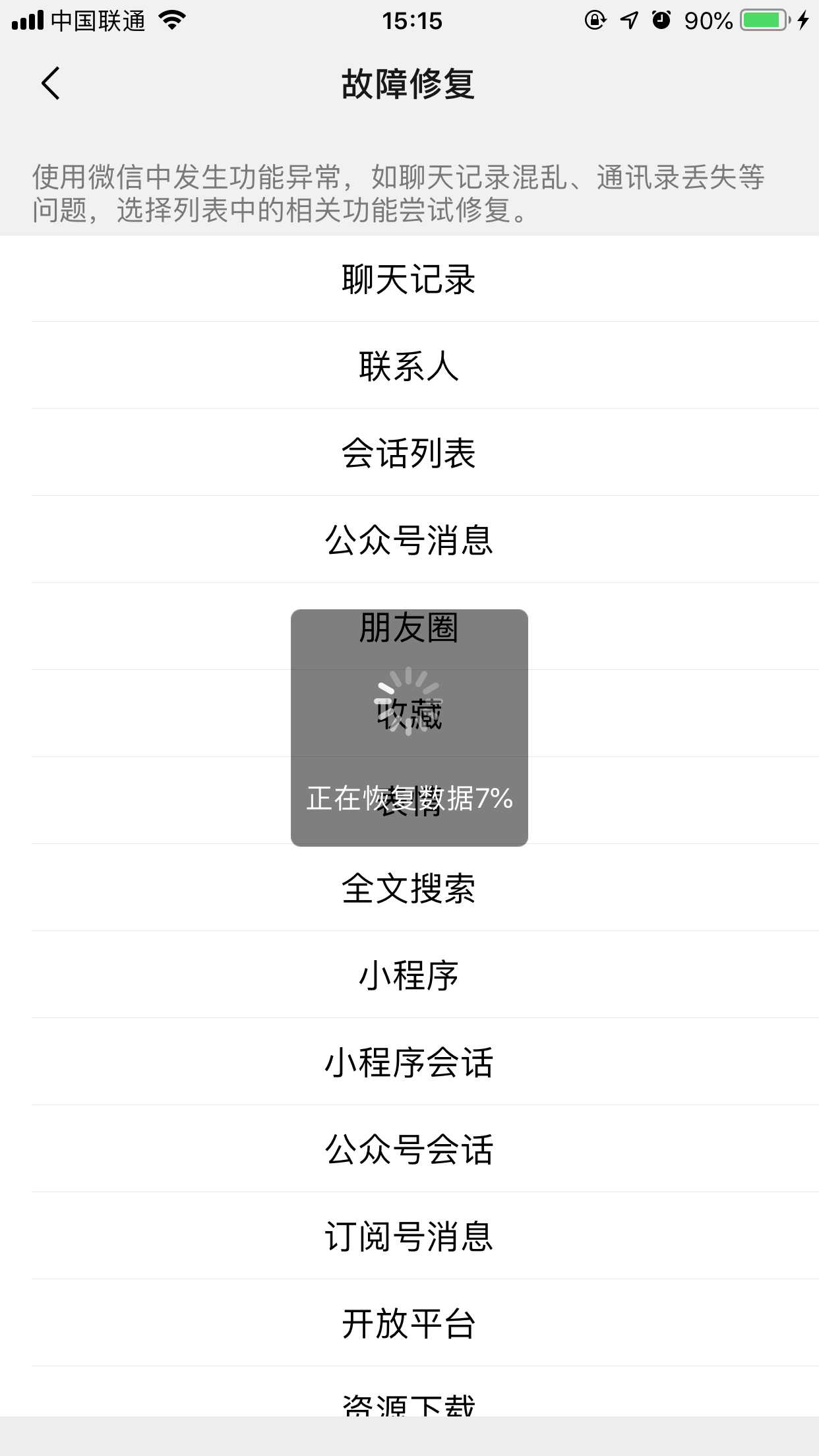Select 朋友圈 to repair Moments
The width and height of the screenshot is (819, 1456).
[409, 628]
